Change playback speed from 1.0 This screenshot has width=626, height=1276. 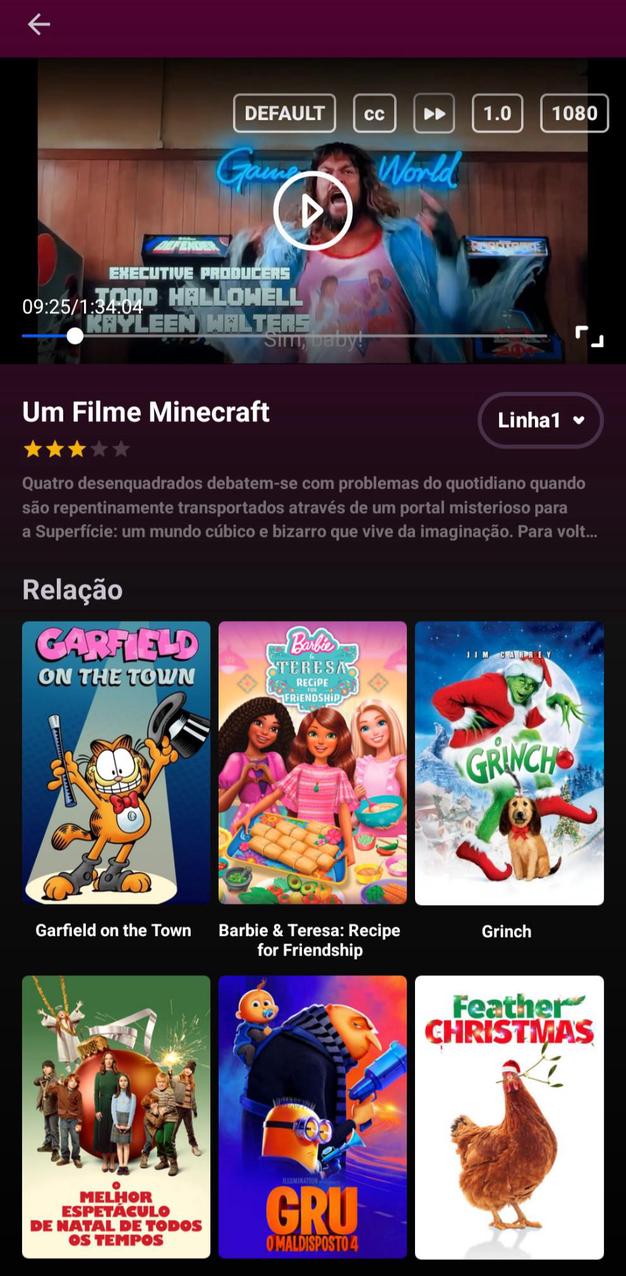(x=497, y=113)
